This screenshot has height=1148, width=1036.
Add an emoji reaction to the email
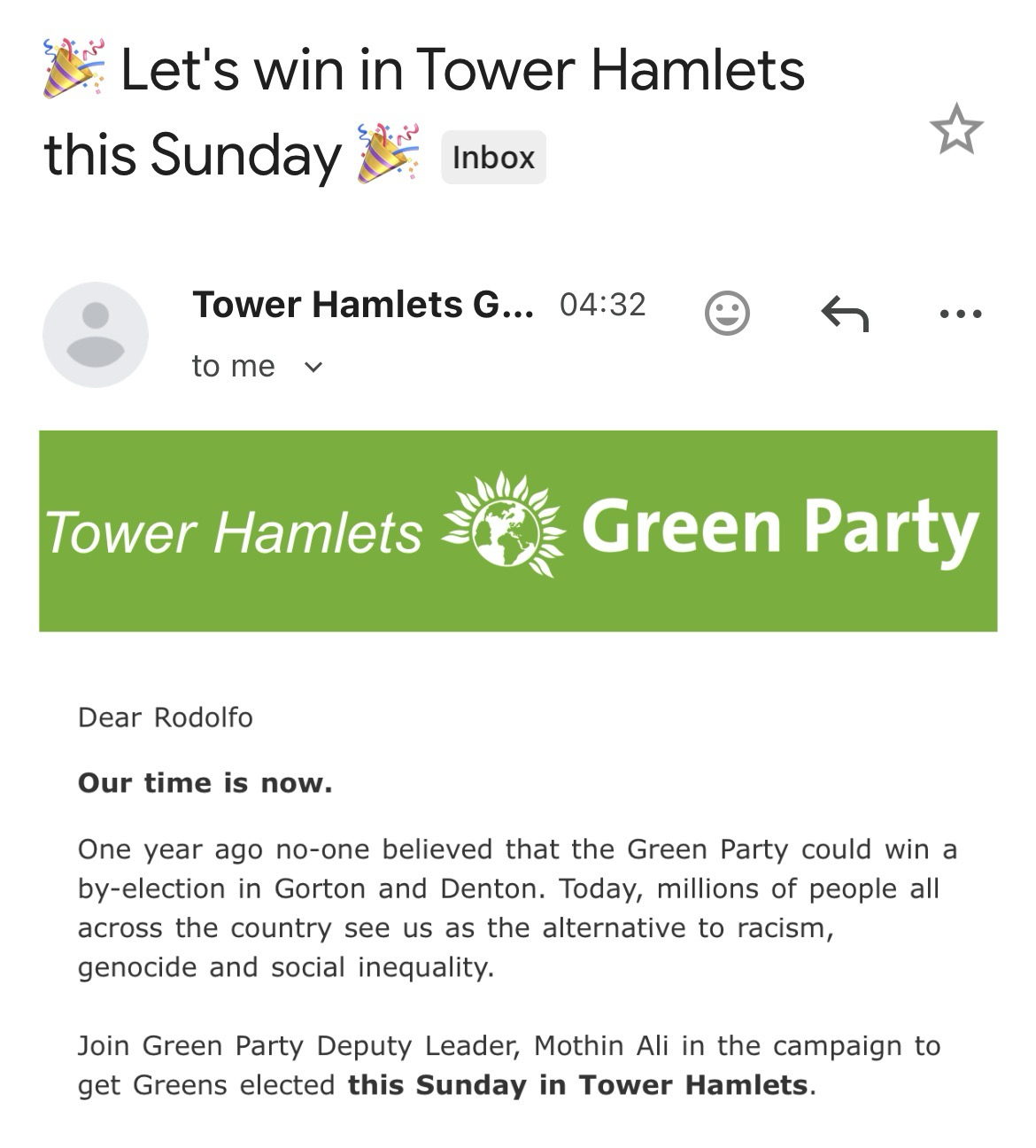727,313
